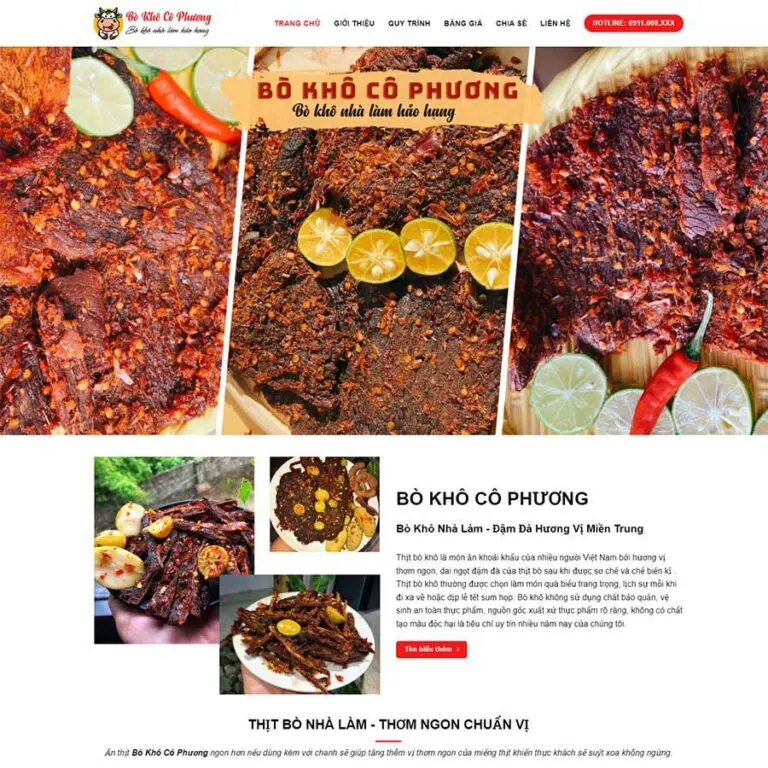Call the hotline 0911.008.XXX button
Screen dimensions: 768x768
click(633, 23)
